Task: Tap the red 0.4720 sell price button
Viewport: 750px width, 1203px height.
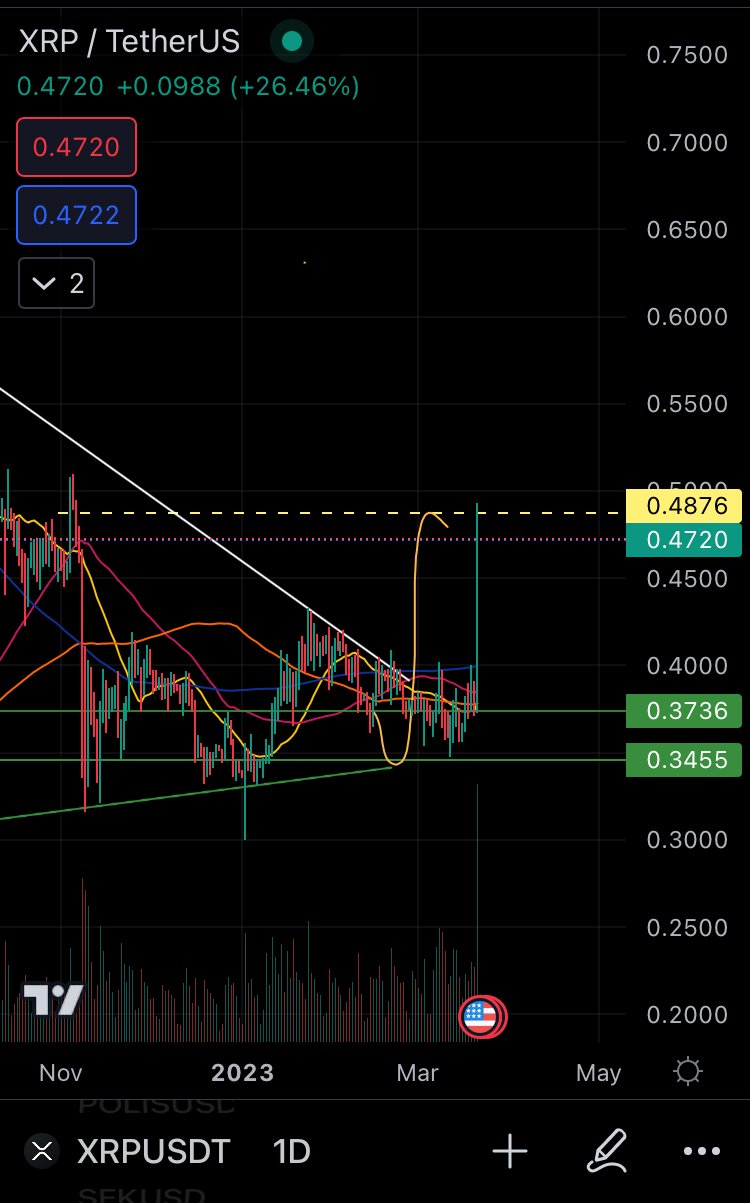Action: click(77, 147)
